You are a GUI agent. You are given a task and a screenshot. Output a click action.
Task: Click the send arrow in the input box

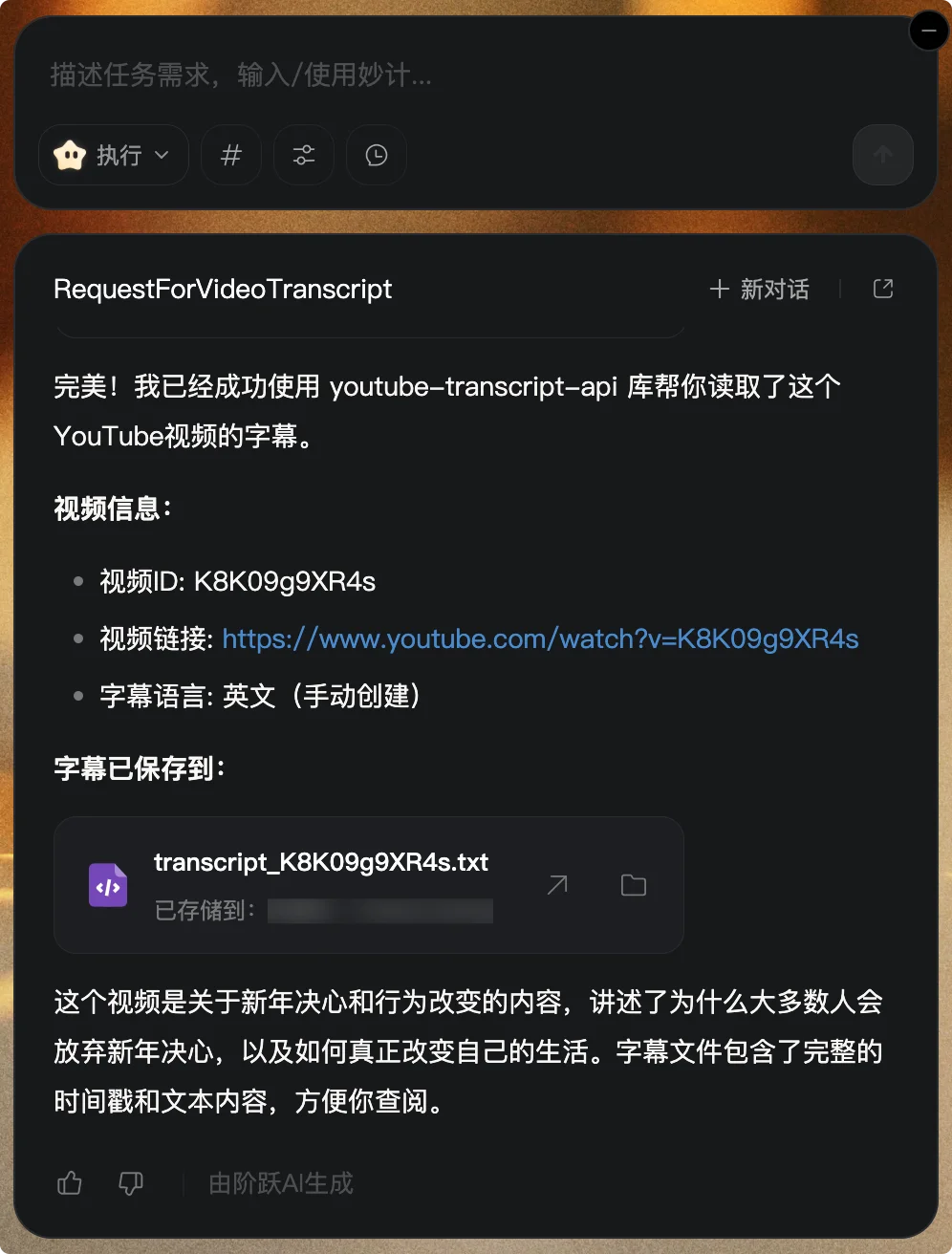881,155
